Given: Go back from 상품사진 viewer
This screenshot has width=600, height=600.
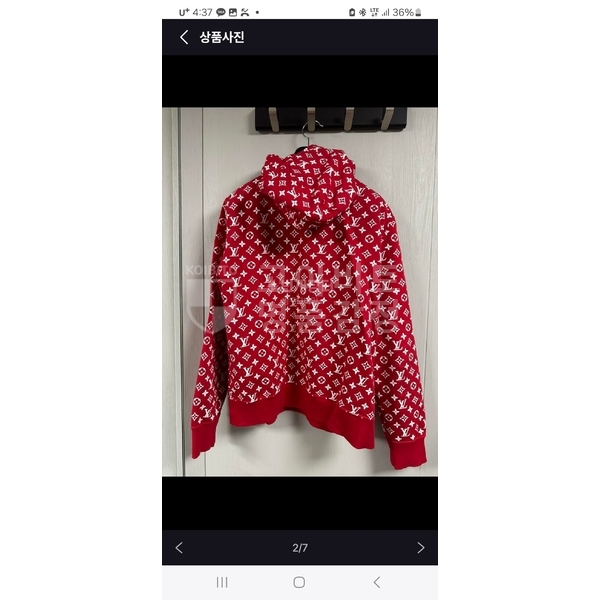Looking at the screenshot, I should point(184,37).
